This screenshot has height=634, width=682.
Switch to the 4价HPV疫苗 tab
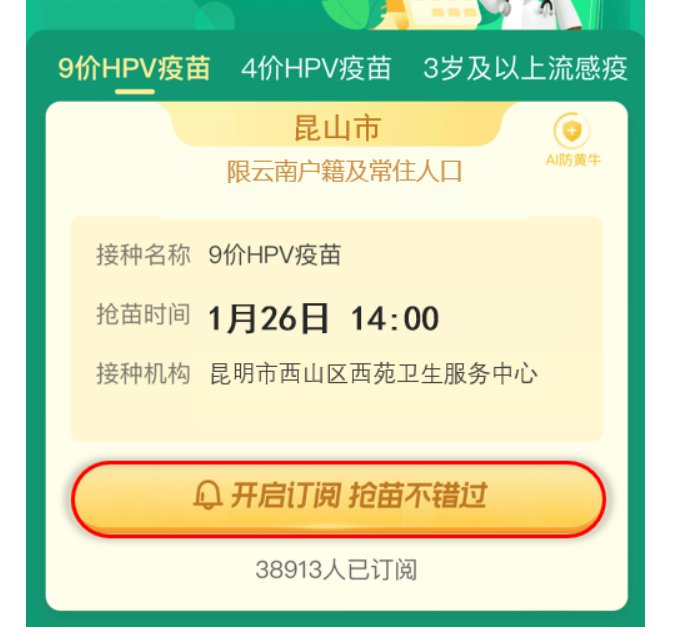pos(316,69)
